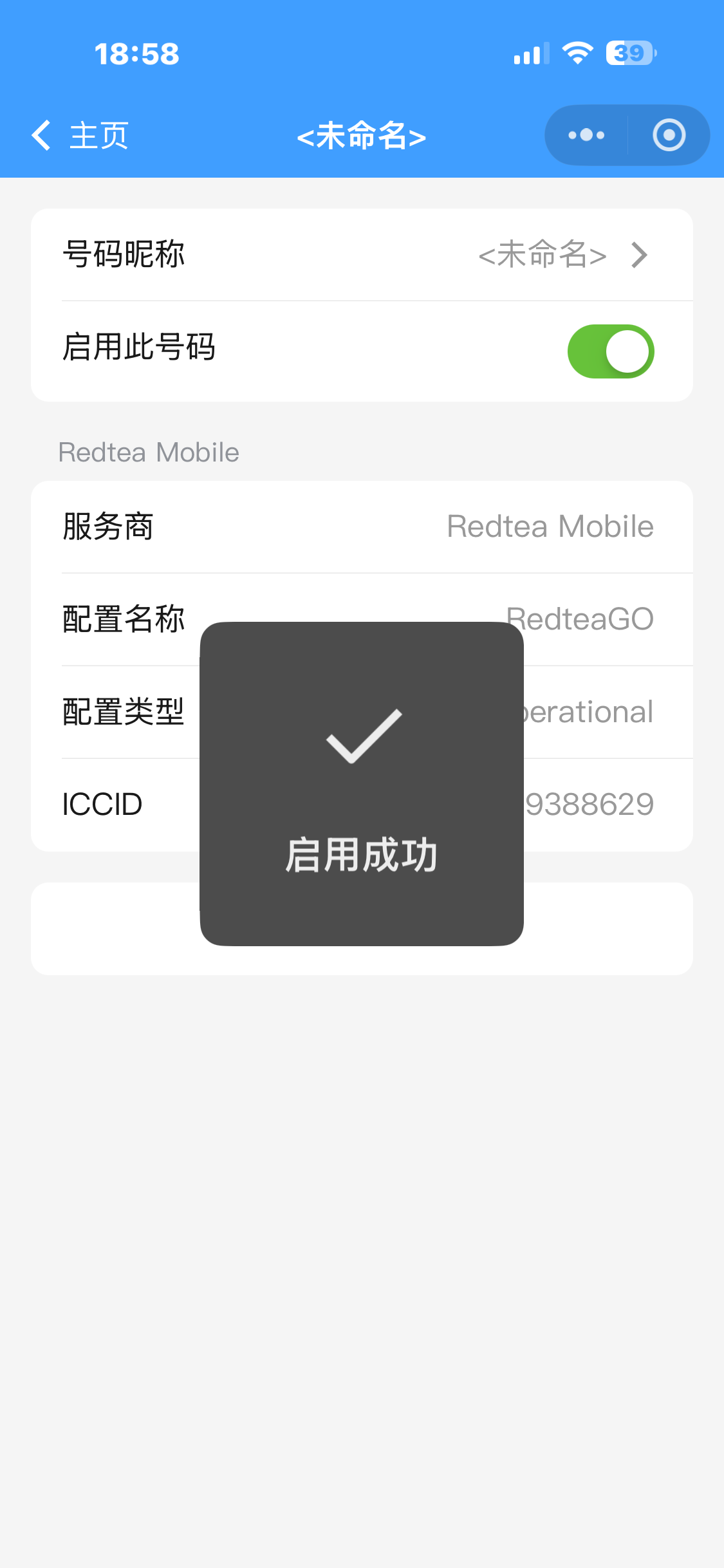The height and width of the screenshot is (1568, 724).
Task: Open the mini program options via three-dot icon
Action: coord(586,135)
